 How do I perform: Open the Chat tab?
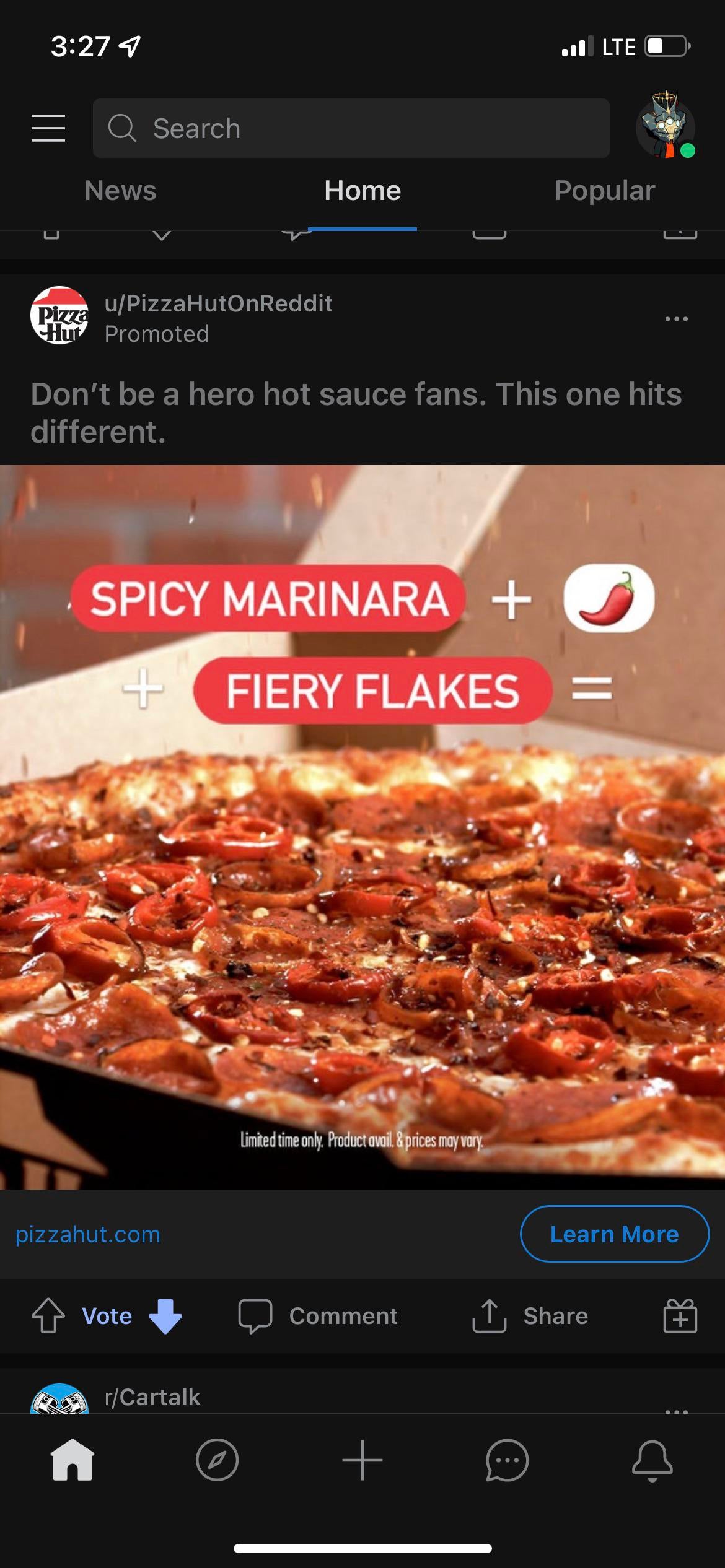click(507, 1460)
